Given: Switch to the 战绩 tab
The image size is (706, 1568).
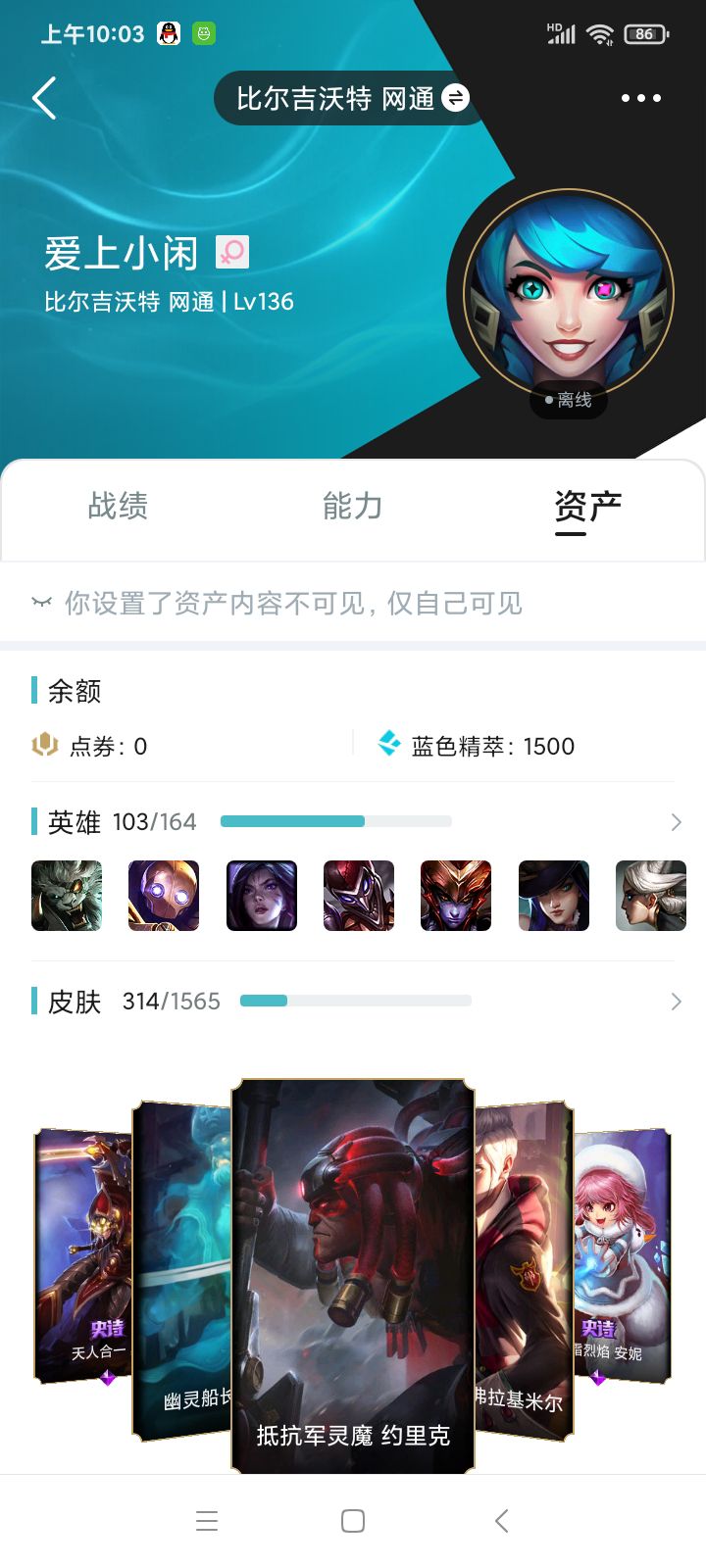Looking at the screenshot, I should point(118,507).
